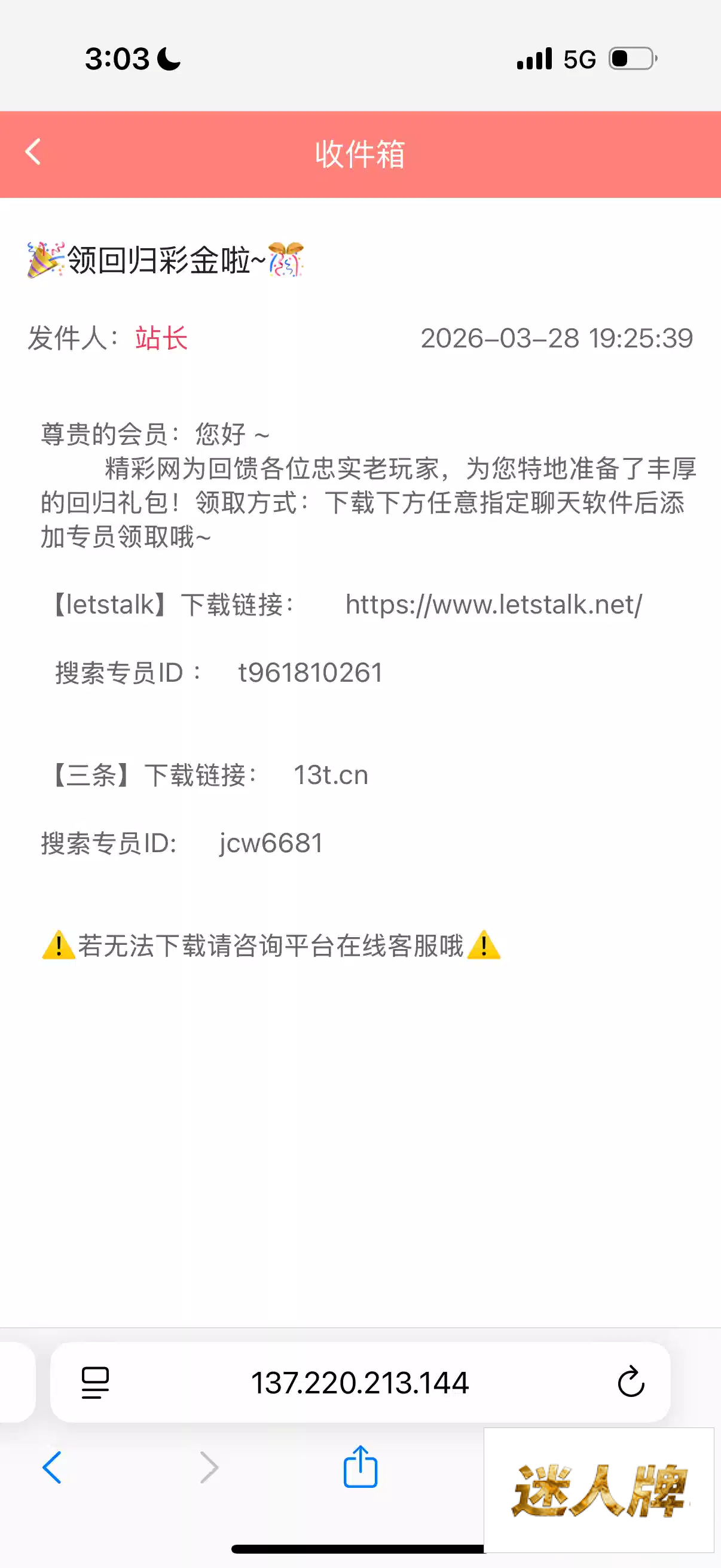Image resolution: width=721 pixels, height=1568 pixels.
Task: Open the Safari share sheet
Action: coord(360,1468)
